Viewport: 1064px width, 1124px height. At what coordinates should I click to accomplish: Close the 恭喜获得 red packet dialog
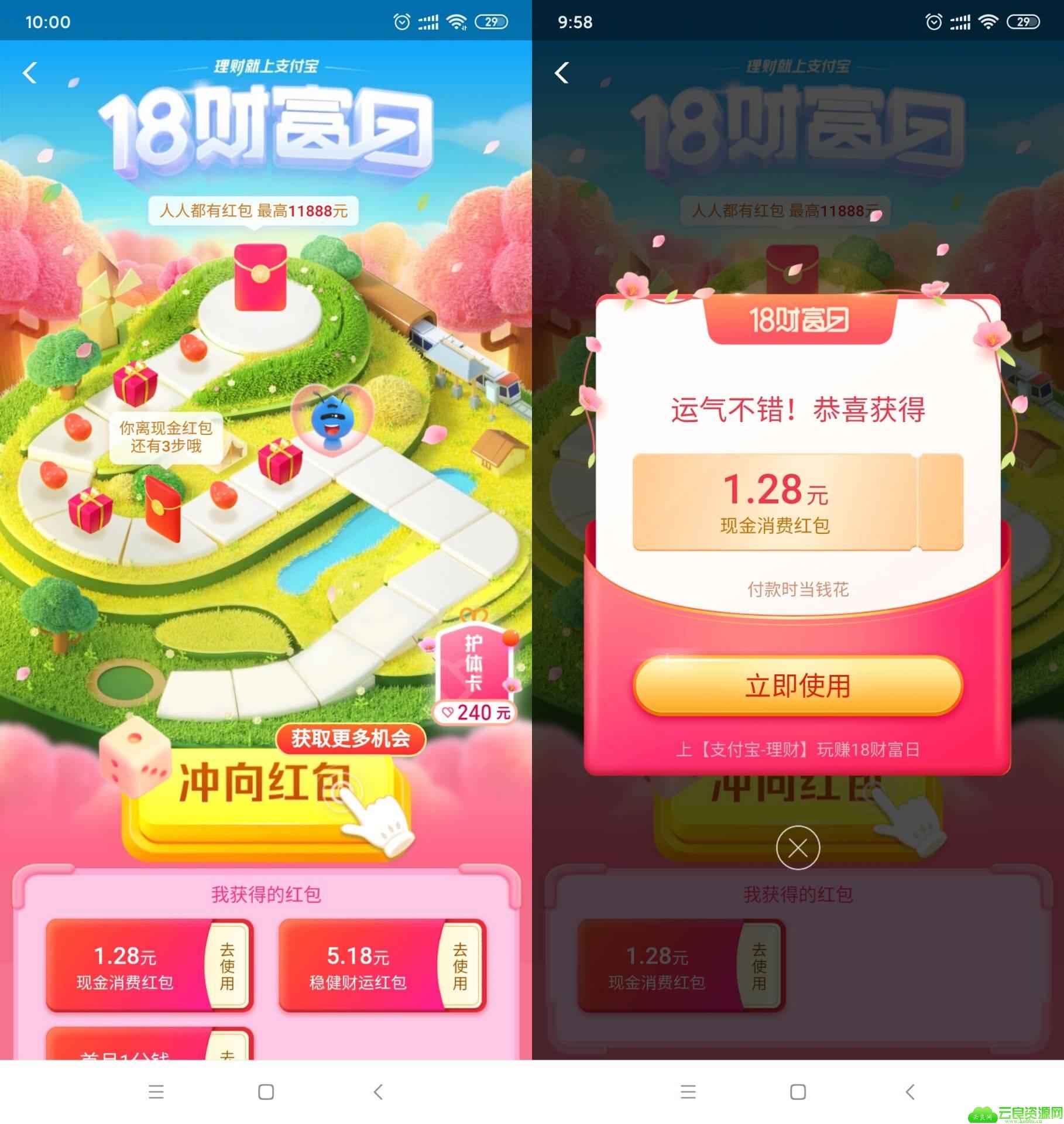point(798,848)
